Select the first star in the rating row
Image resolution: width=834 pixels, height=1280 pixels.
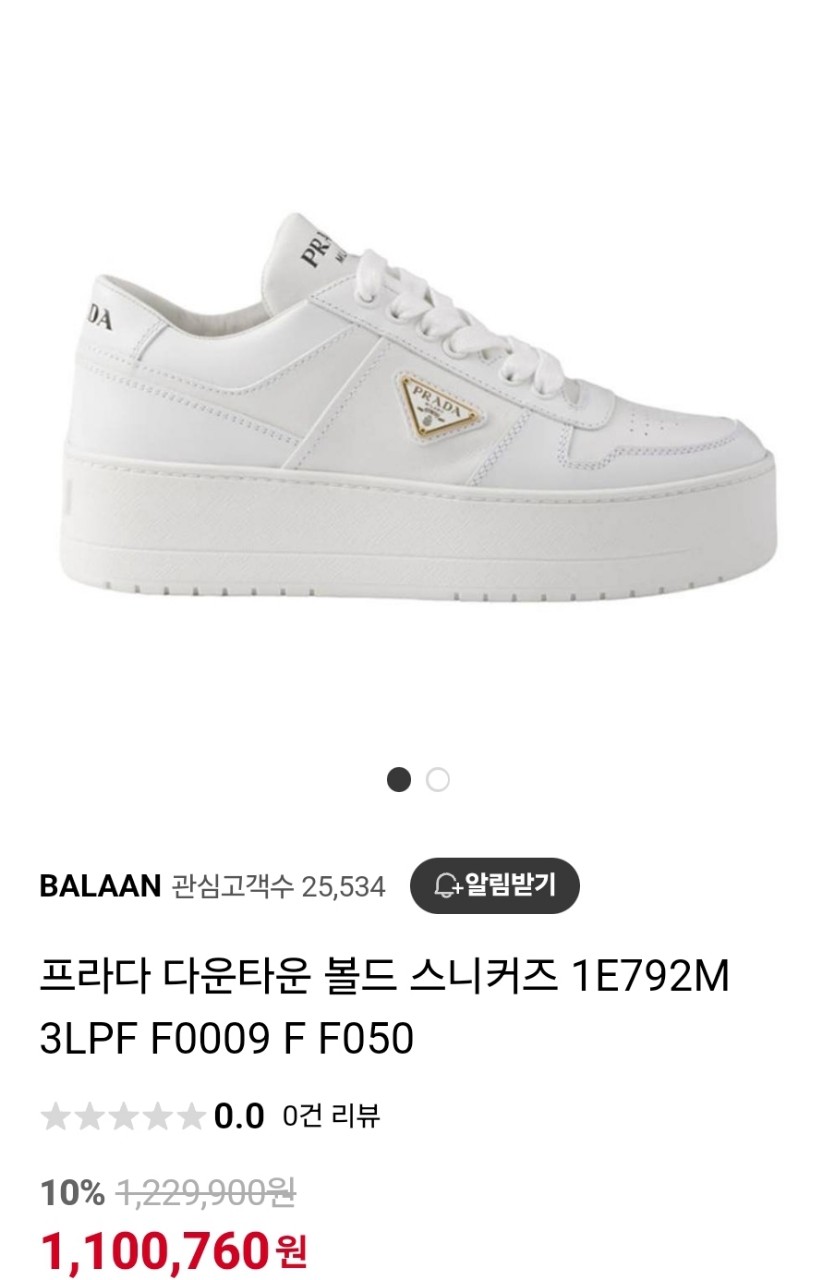[57, 1110]
